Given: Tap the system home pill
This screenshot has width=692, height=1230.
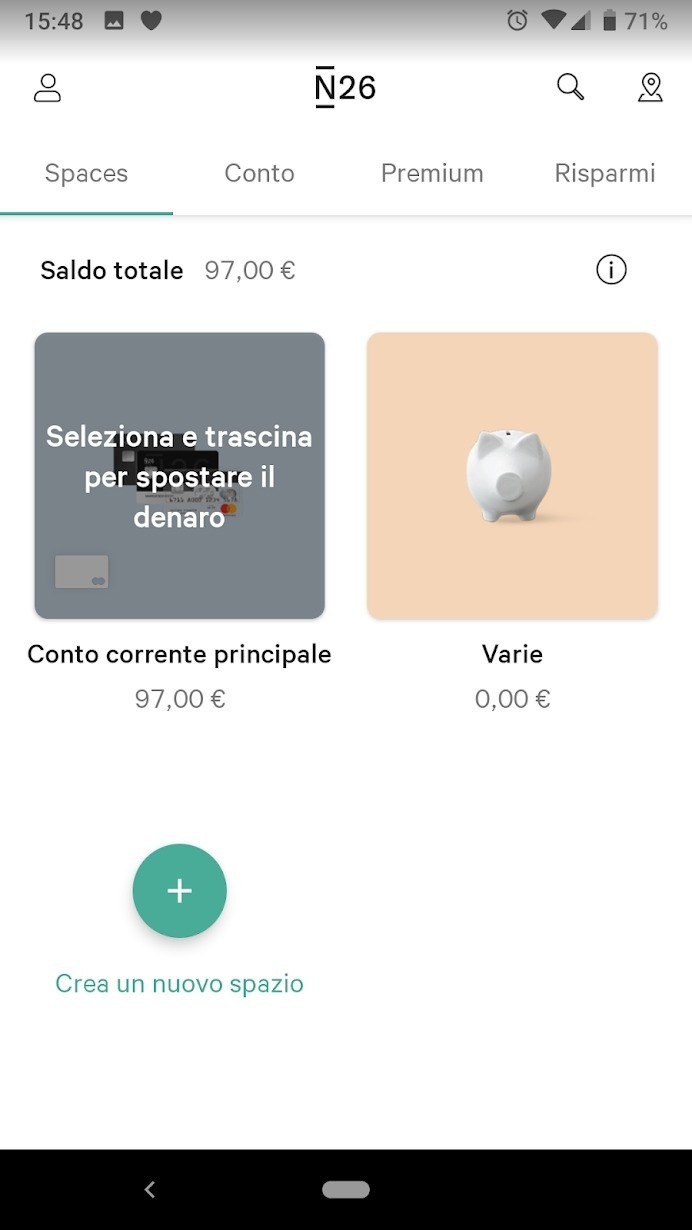Looking at the screenshot, I should coord(346,1189).
